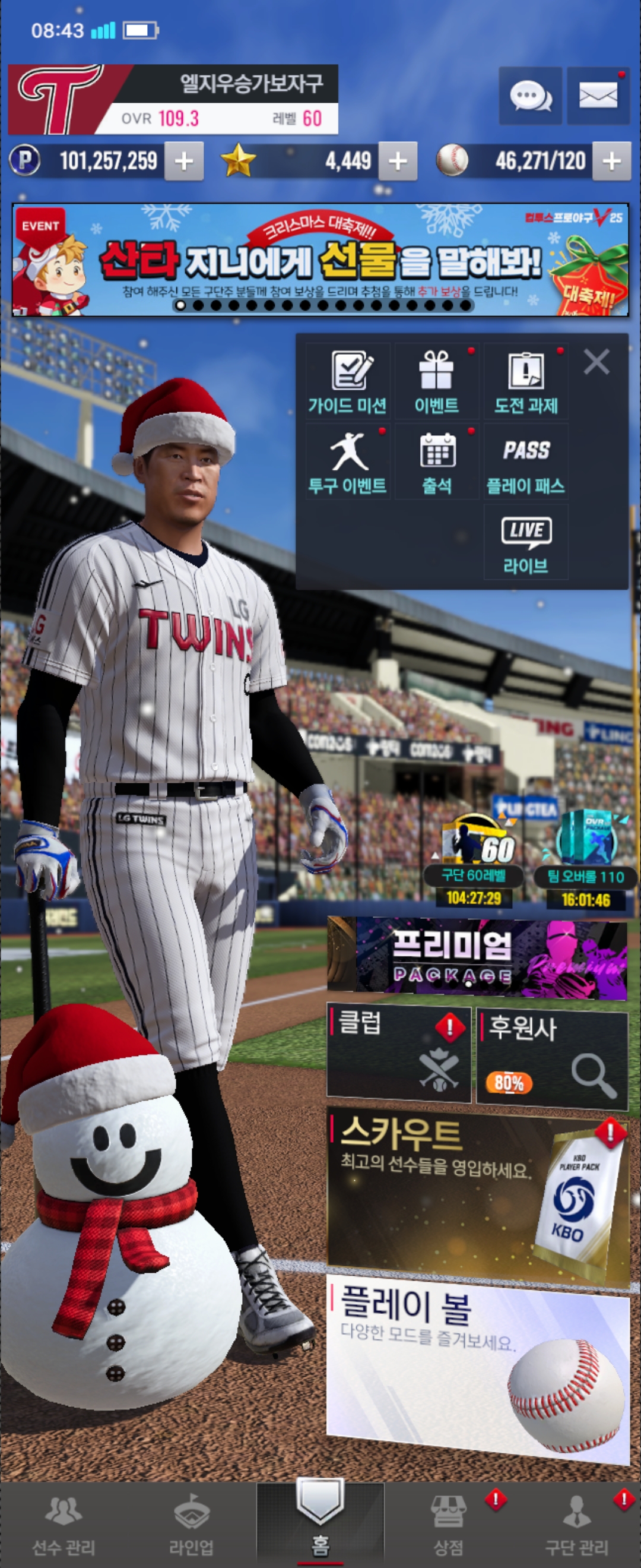The image size is (641, 1568).
Task: Open 플레이 패스
Action: [x=526, y=462]
